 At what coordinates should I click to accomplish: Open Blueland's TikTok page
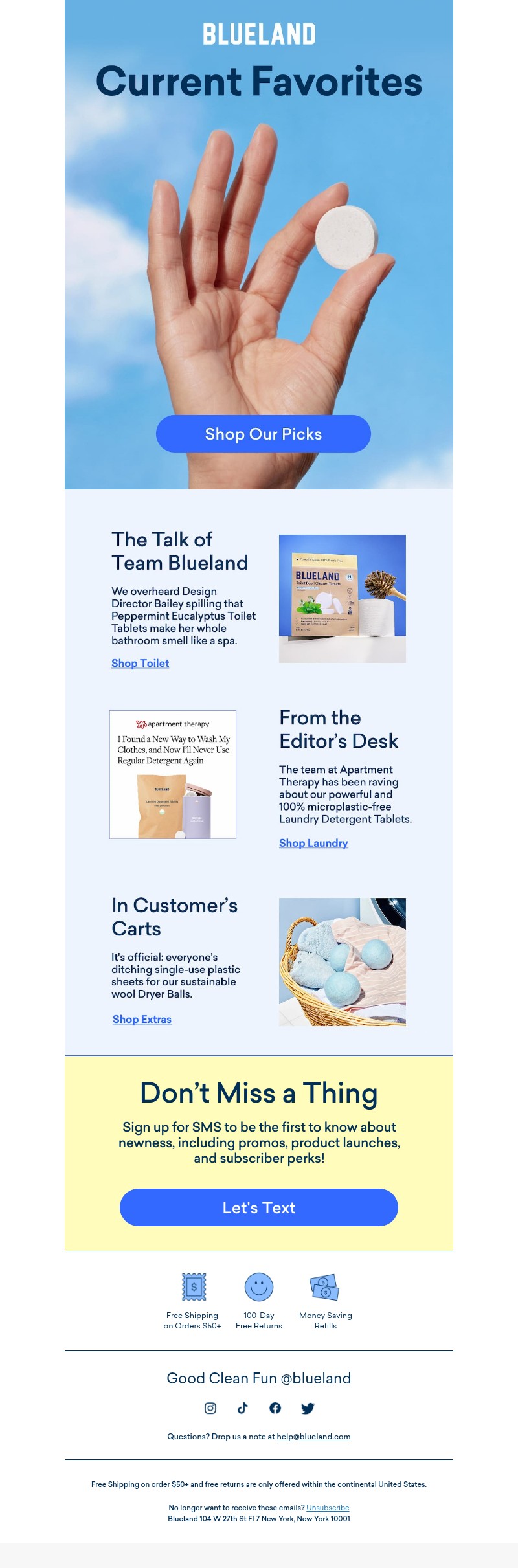click(x=243, y=1408)
